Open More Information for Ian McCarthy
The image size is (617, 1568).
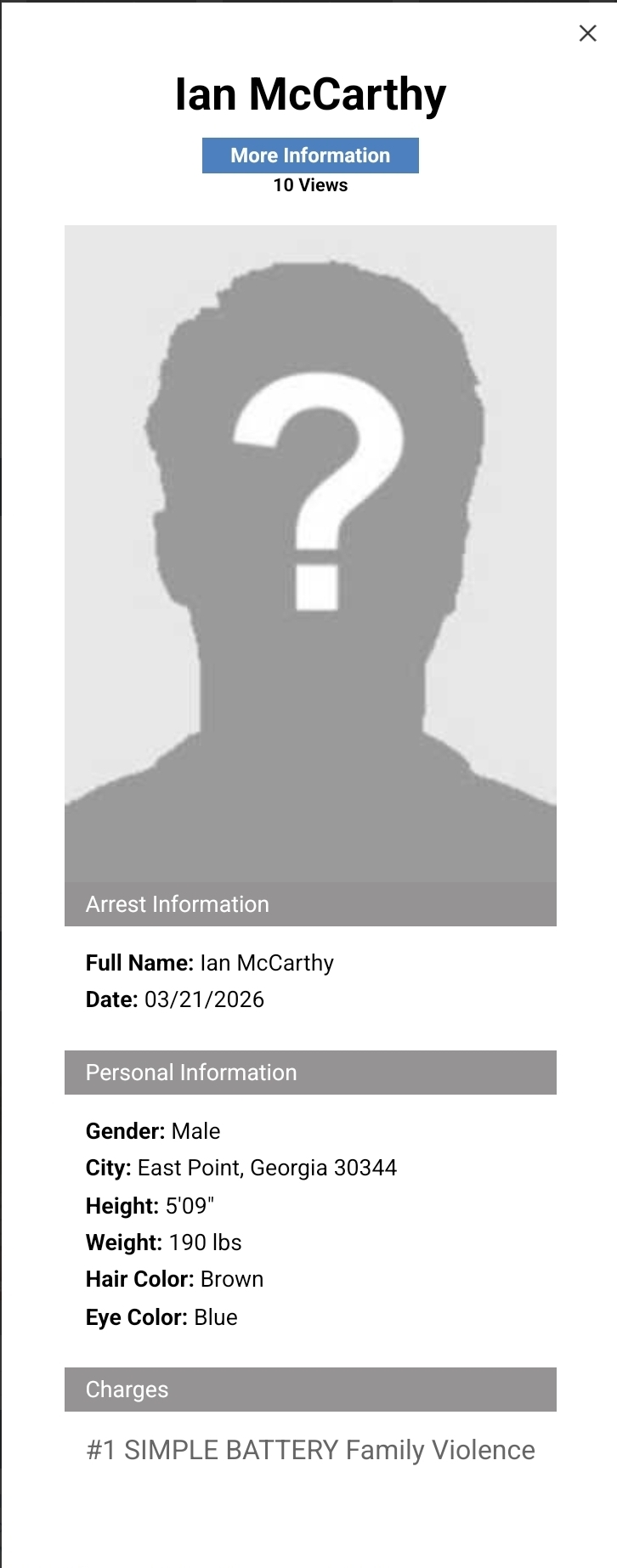(x=310, y=156)
